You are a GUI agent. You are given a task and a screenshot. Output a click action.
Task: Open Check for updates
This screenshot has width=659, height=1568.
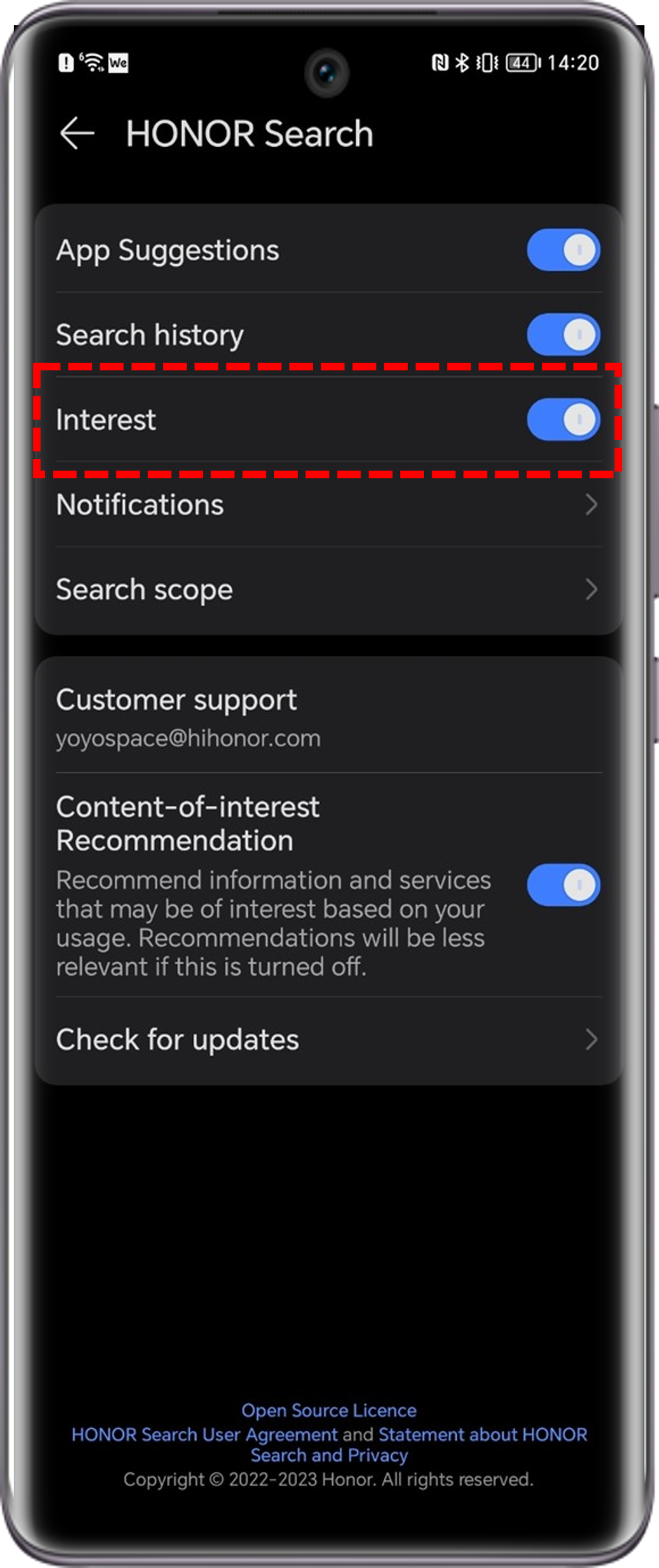tap(328, 1040)
